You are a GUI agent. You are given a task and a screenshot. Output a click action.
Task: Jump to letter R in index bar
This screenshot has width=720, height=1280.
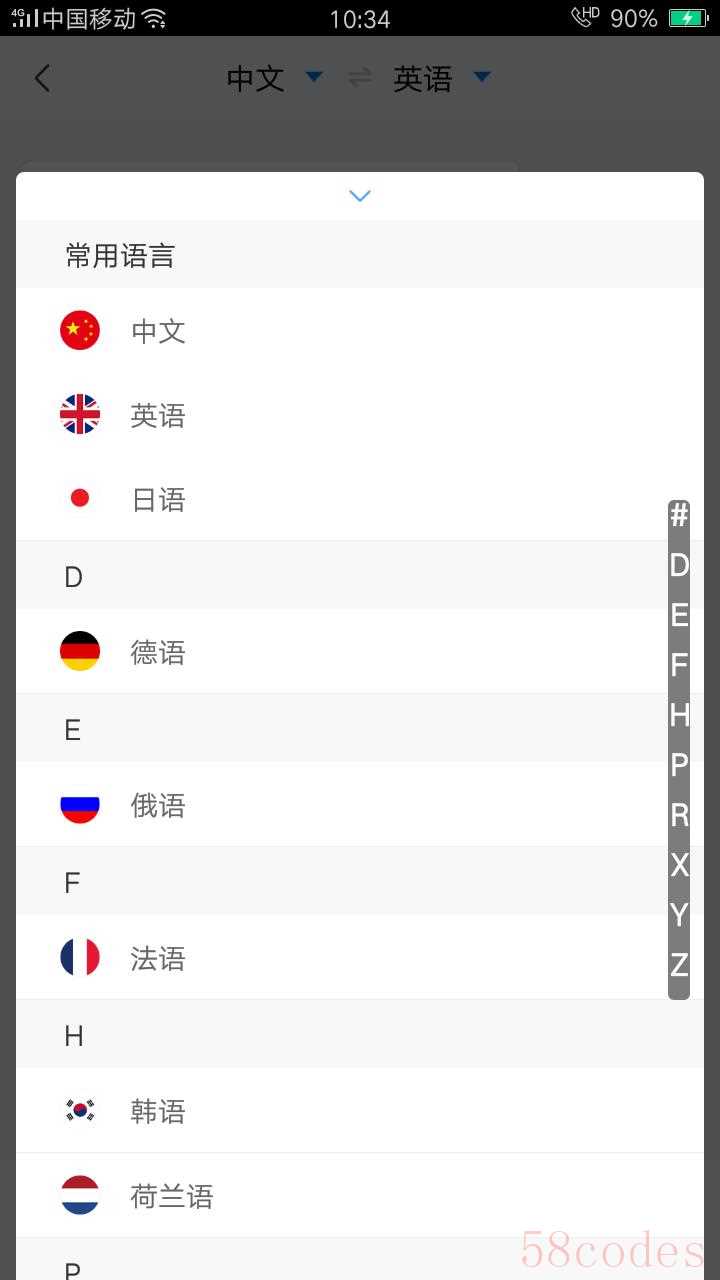point(679,815)
